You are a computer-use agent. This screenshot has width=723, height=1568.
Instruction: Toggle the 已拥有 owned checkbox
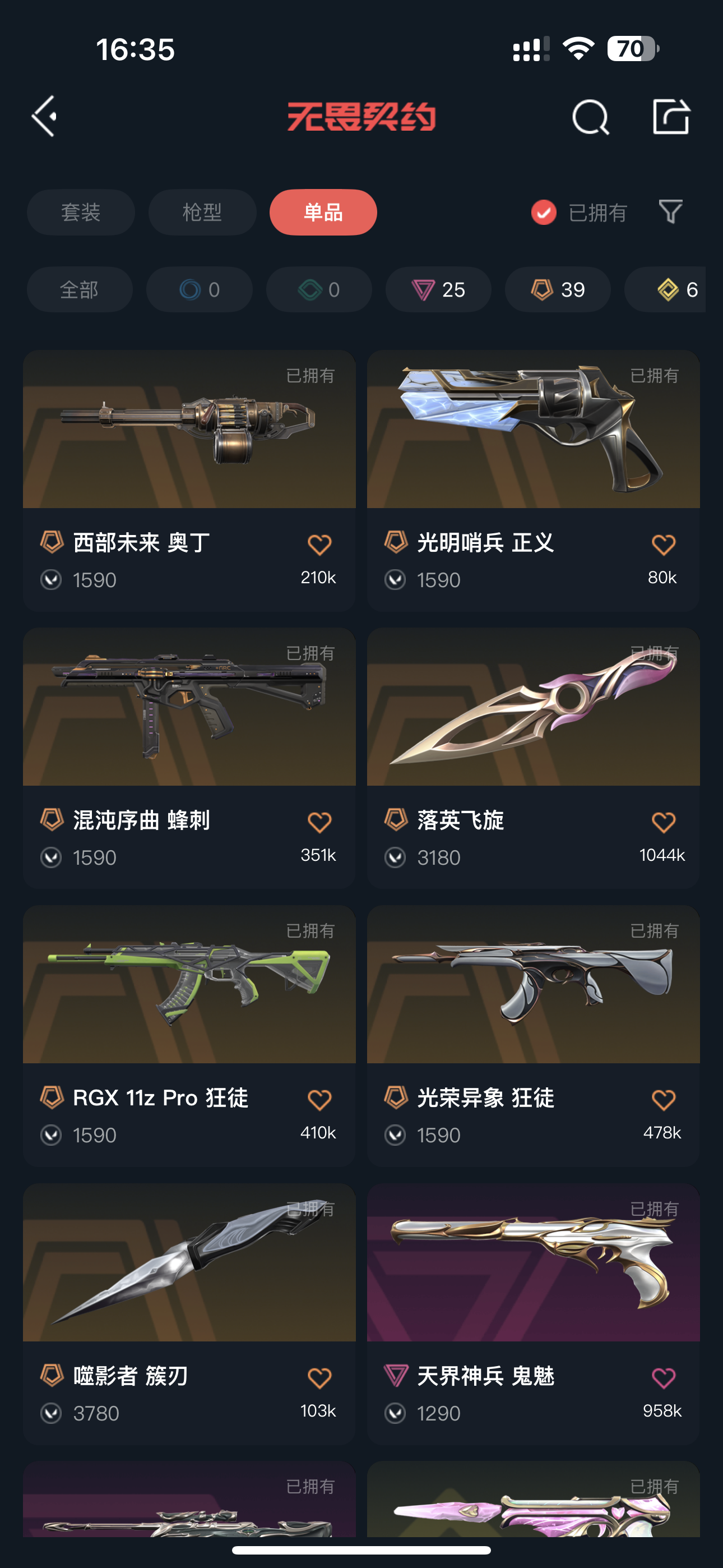pyautogui.click(x=544, y=213)
